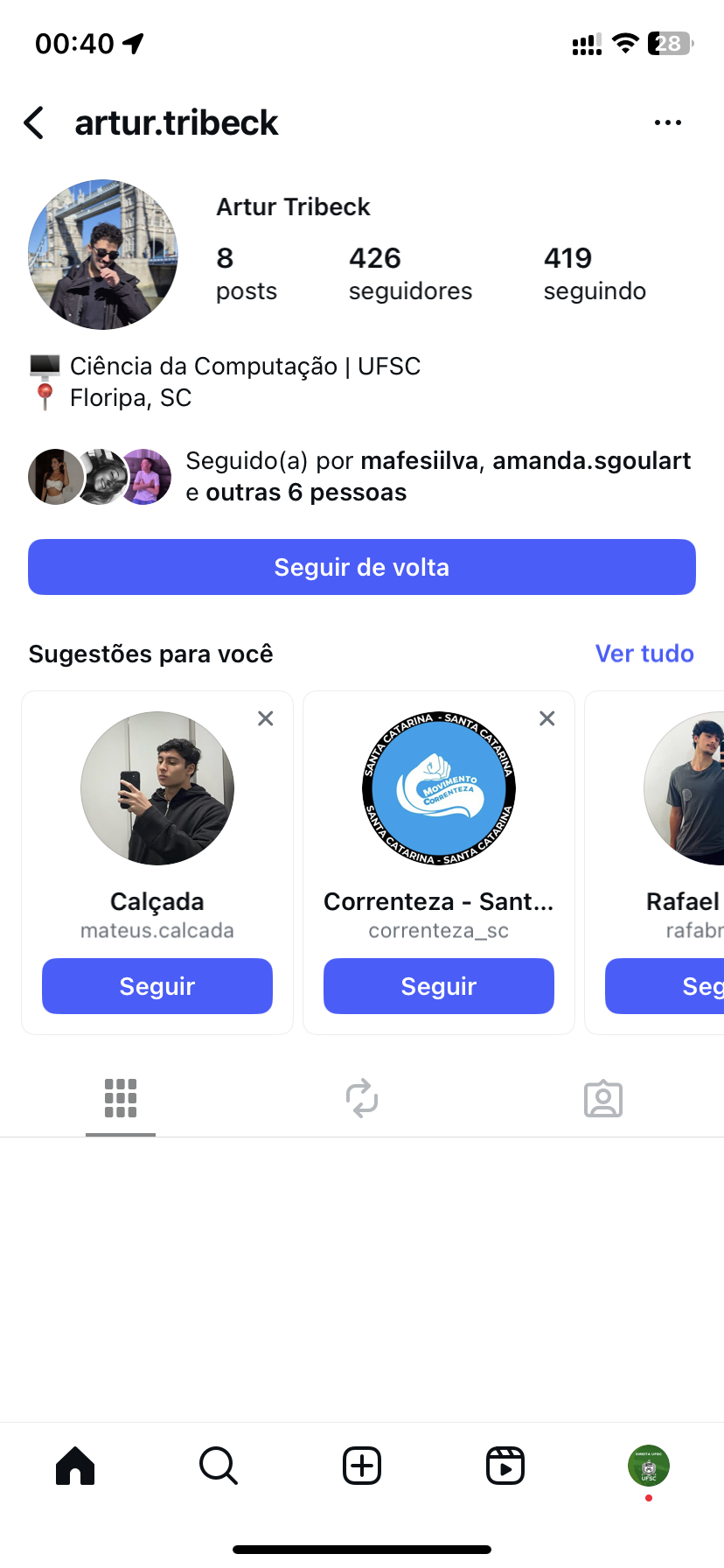724x1568 pixels.
Task: Open the 419 seguindo list
Action: pos(595,274)
